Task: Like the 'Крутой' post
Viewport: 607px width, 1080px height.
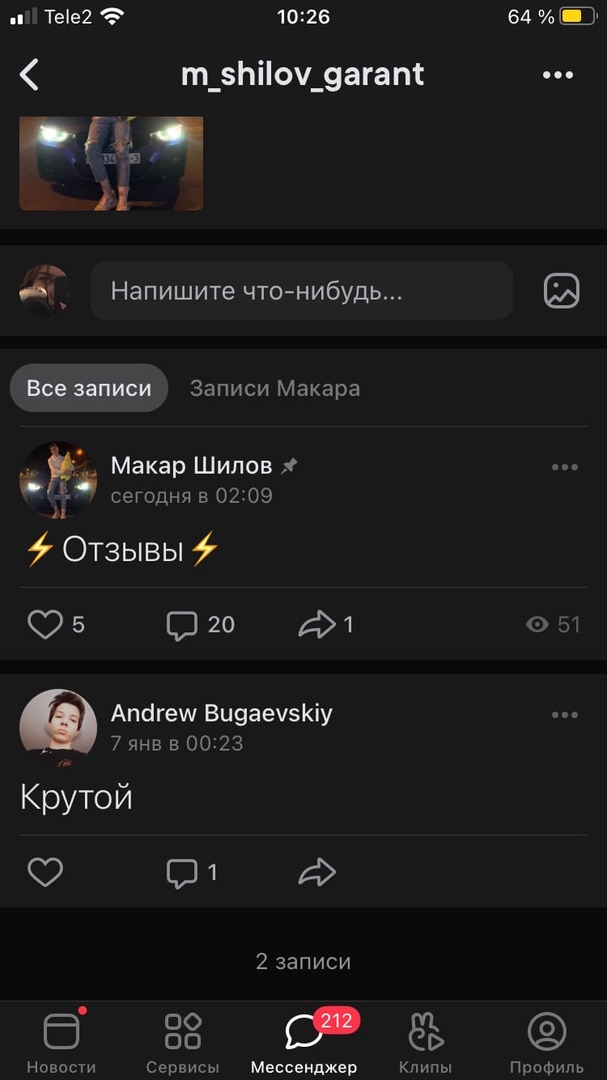Action: (45, 873)
